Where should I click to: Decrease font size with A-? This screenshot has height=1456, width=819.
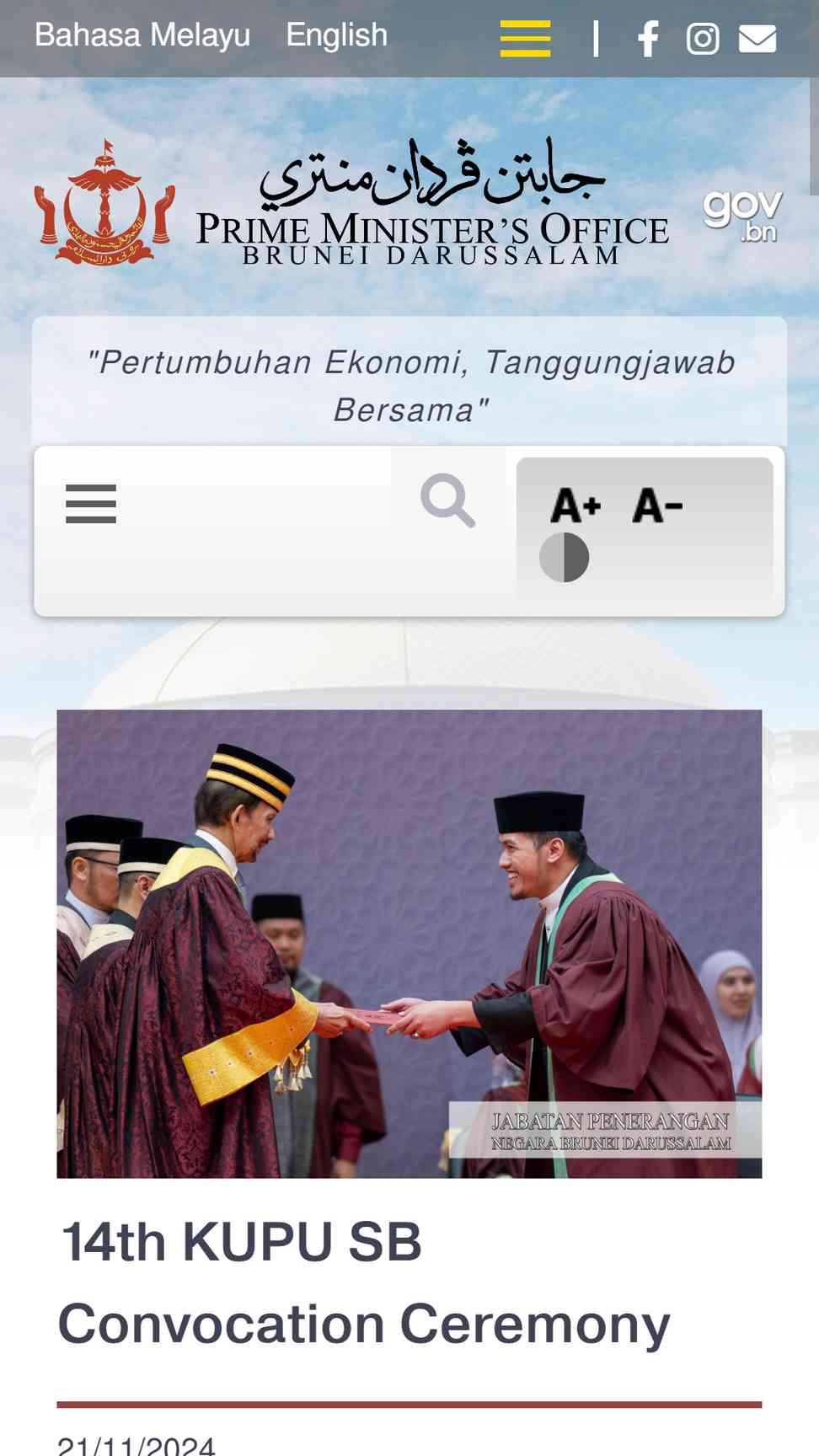coord(657,506)
